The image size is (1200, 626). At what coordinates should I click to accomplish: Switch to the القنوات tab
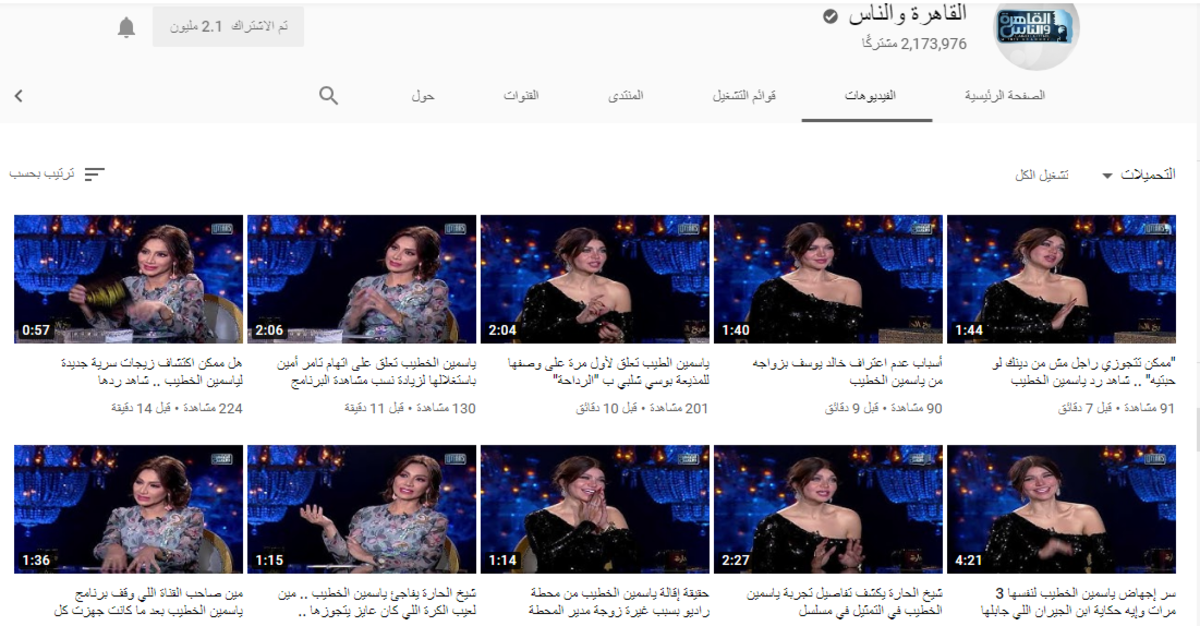coord(521,96)
